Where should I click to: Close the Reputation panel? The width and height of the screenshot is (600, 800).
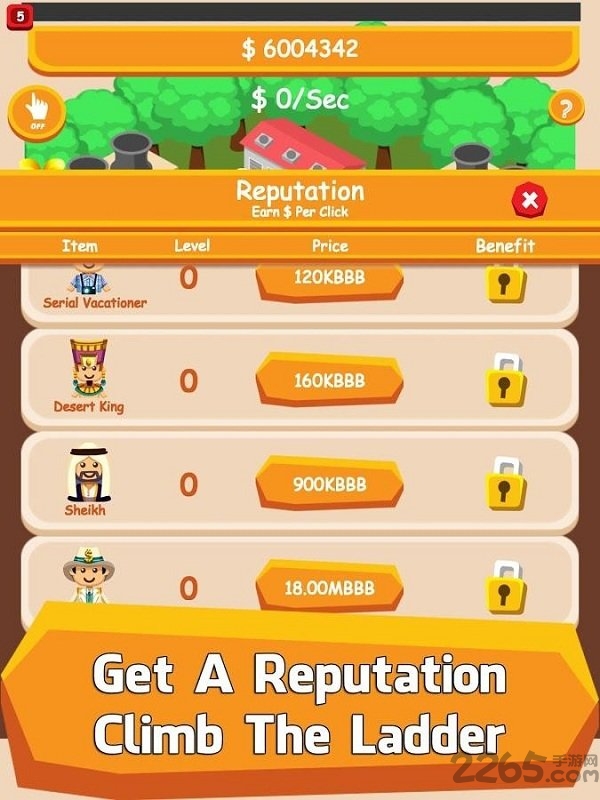point(530,201)
